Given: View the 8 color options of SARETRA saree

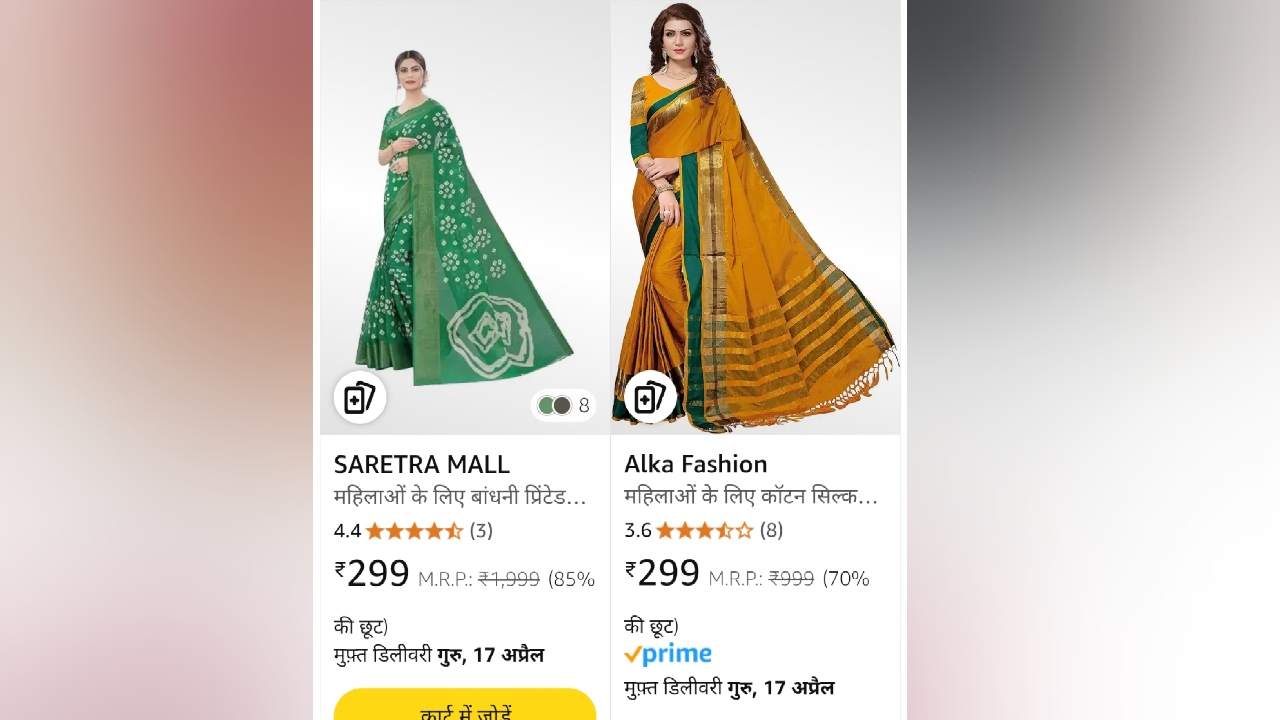Looking at the screenshot, I should [564, 405].
